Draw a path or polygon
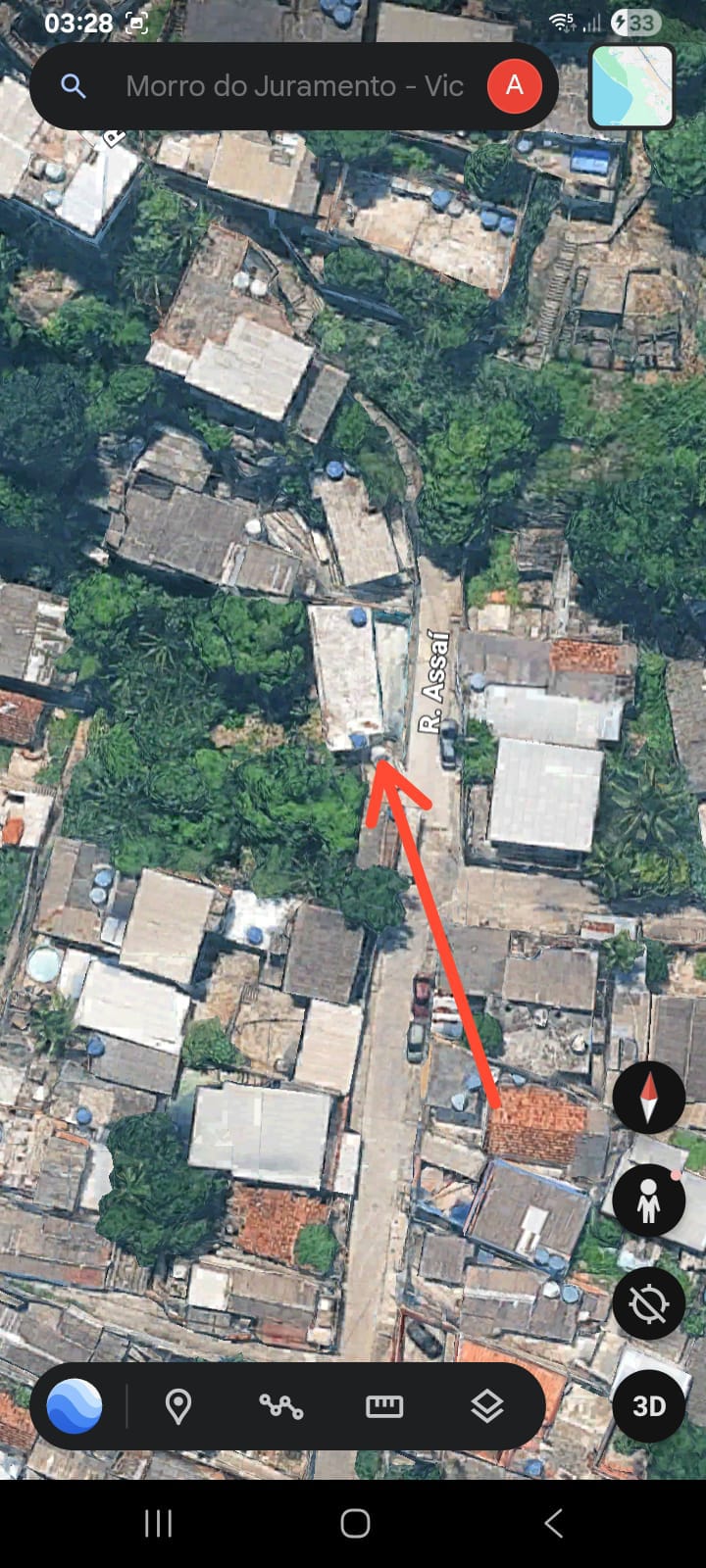Viewport: 706px width, 1568px height. 281,1406
